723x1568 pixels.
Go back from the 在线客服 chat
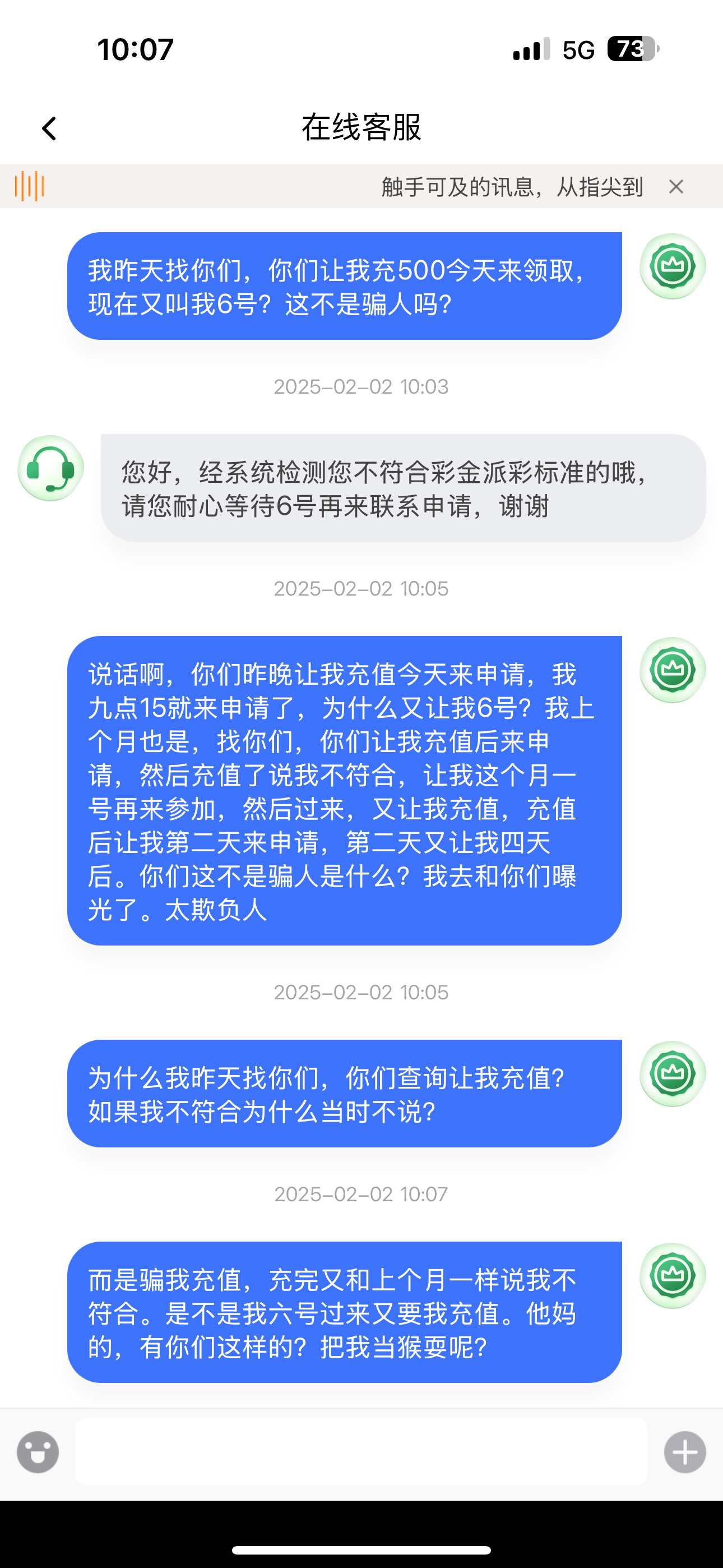pos(49,128)
